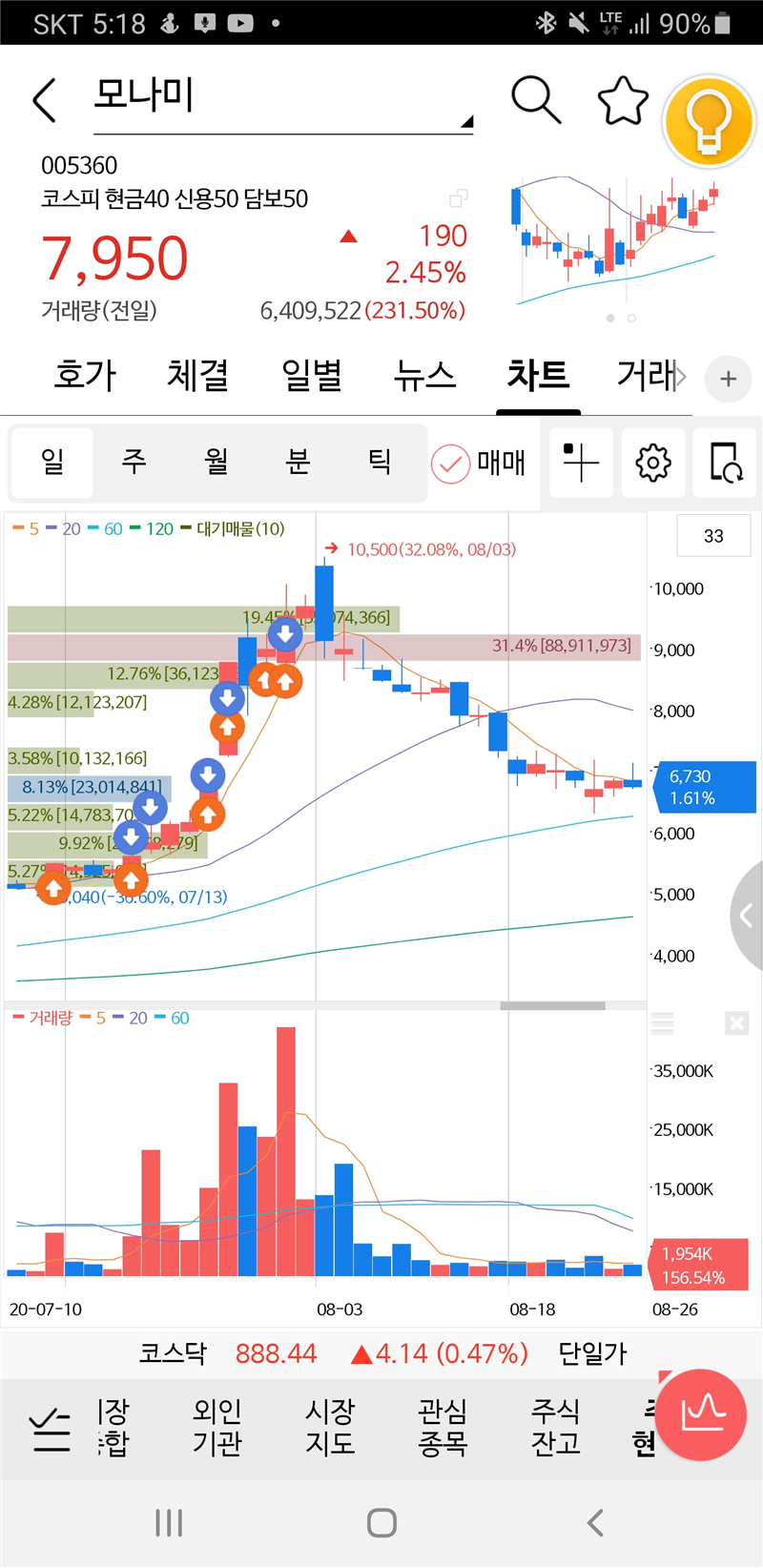Tap the red floating chart button
Image resolution: width=763 pixels, height=1568 pixels.
coord(701,1414)
